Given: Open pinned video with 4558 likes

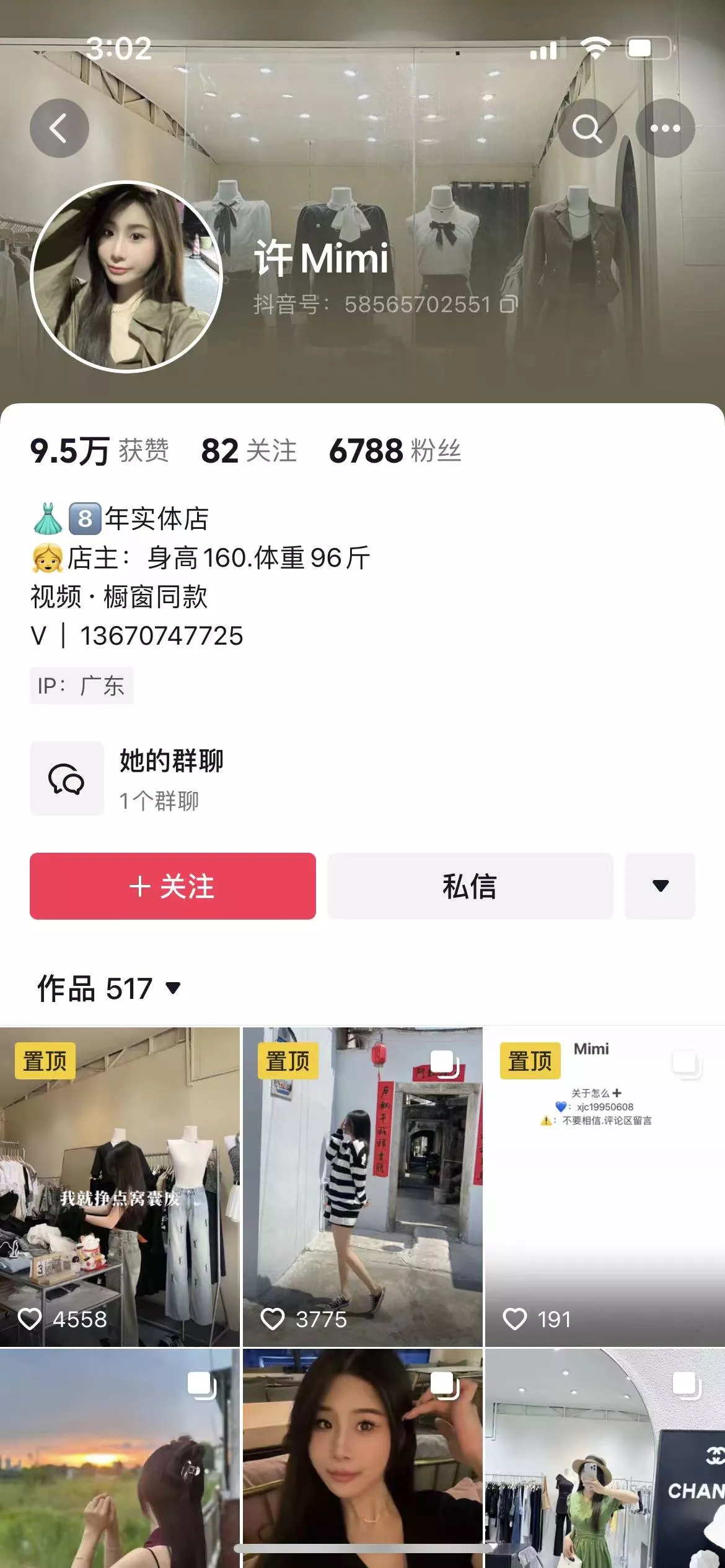Looking at the screenshot, I should [x=120, y=1187].
